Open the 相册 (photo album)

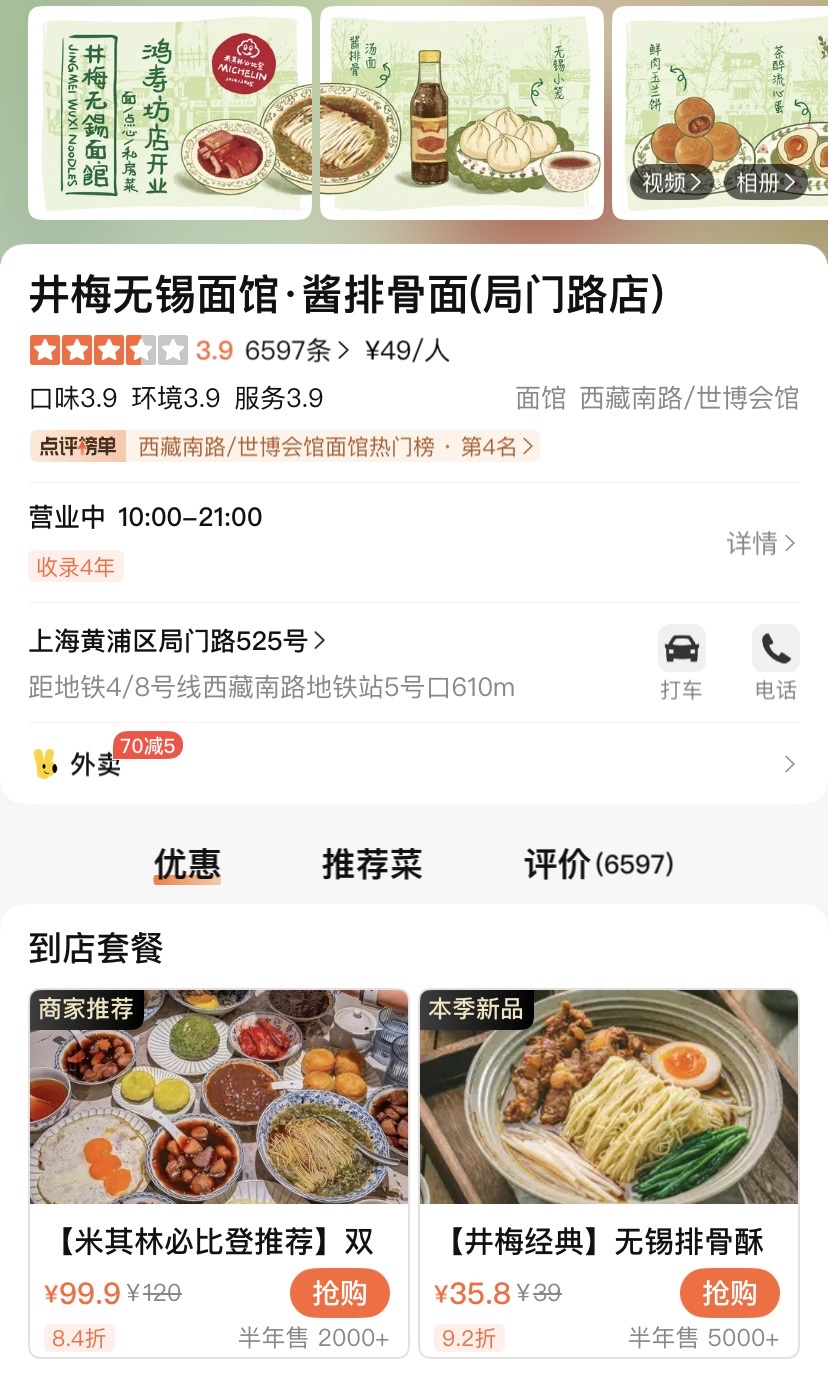click(x=765, y=183)
